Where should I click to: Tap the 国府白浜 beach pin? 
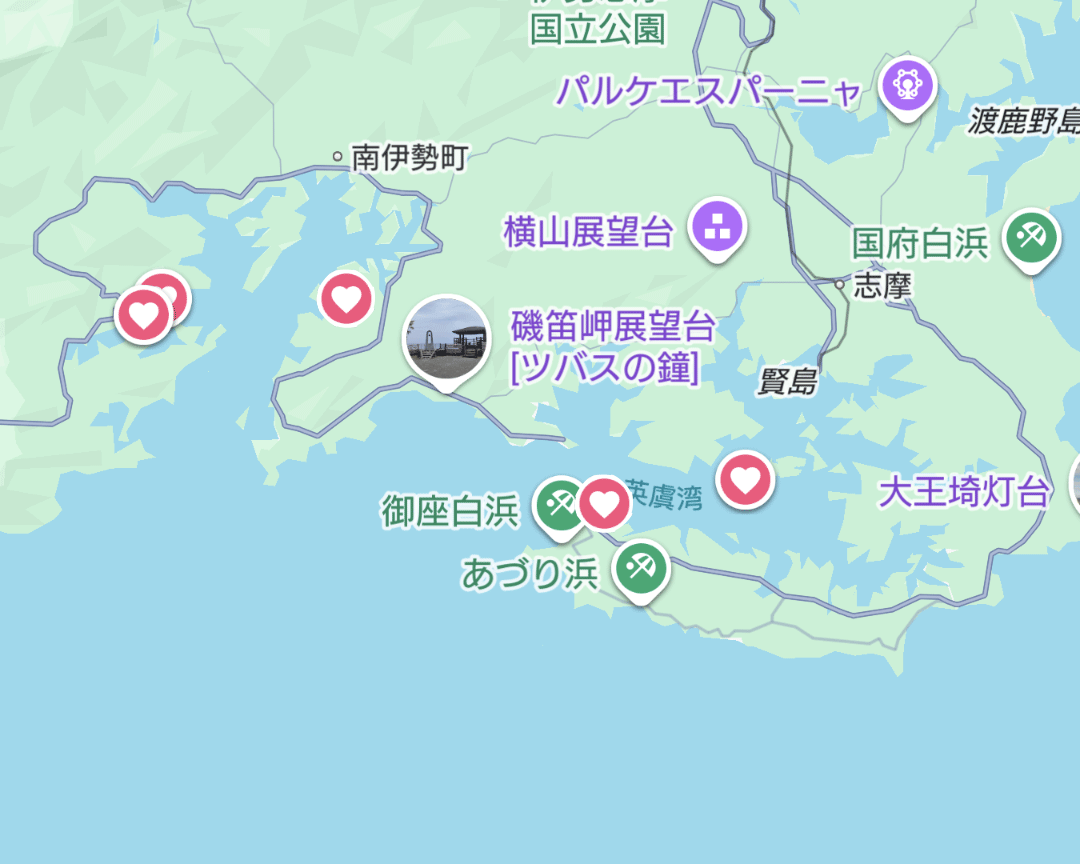[1031, 238]
